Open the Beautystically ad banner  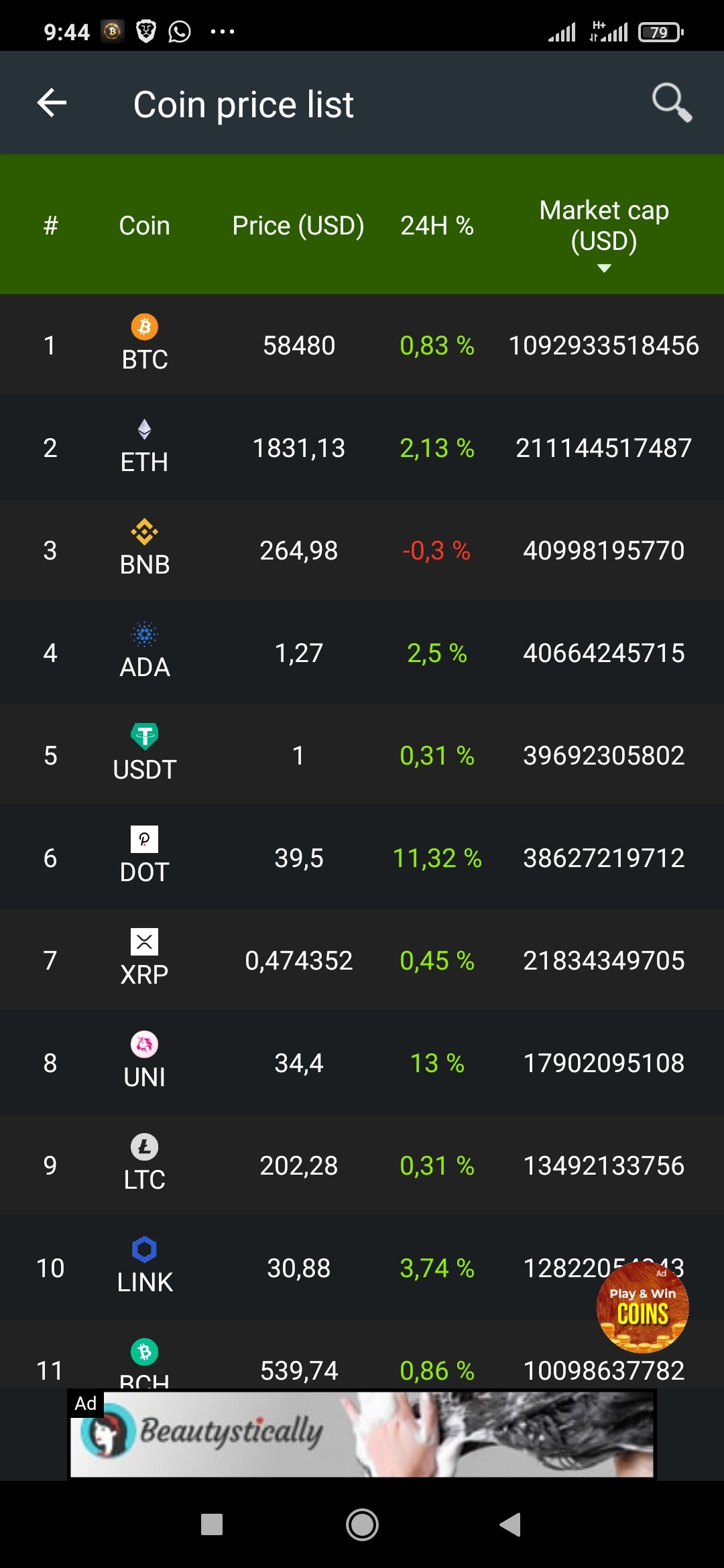(x=362, y=1433)
